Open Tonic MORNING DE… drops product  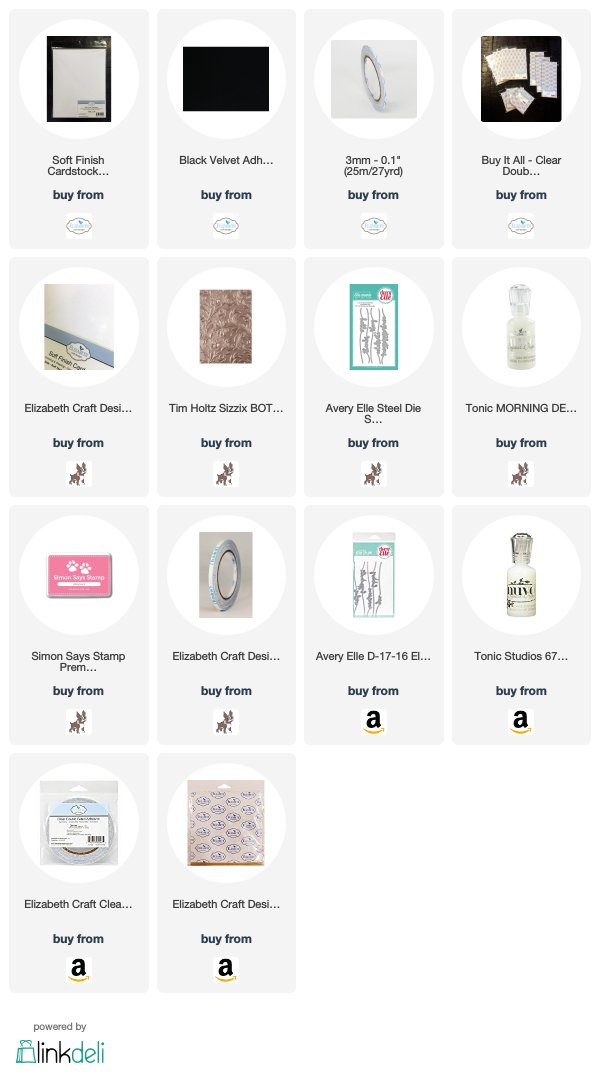(522, 376)
